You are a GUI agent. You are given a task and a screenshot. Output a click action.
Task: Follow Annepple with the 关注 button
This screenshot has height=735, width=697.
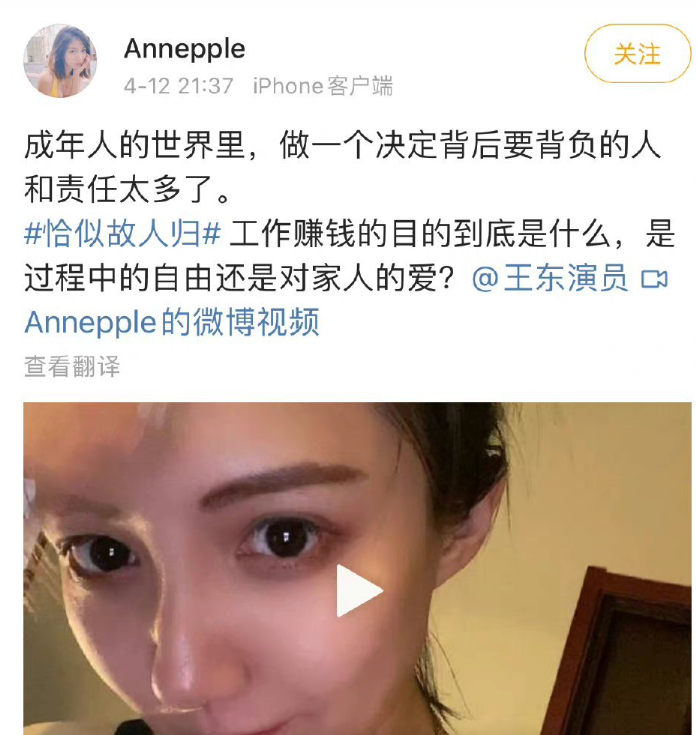point(637,54)
